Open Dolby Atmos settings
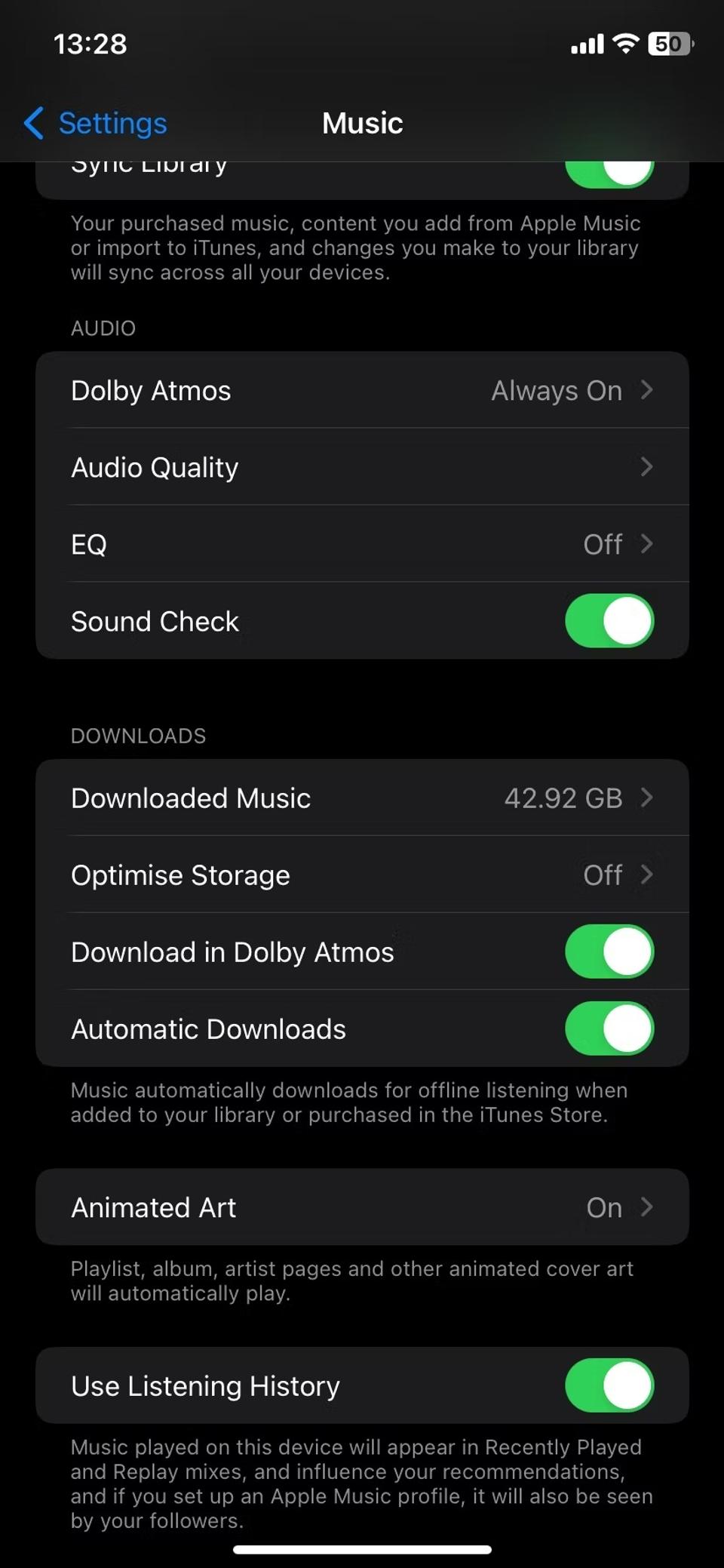 click(x=362, y=390)
